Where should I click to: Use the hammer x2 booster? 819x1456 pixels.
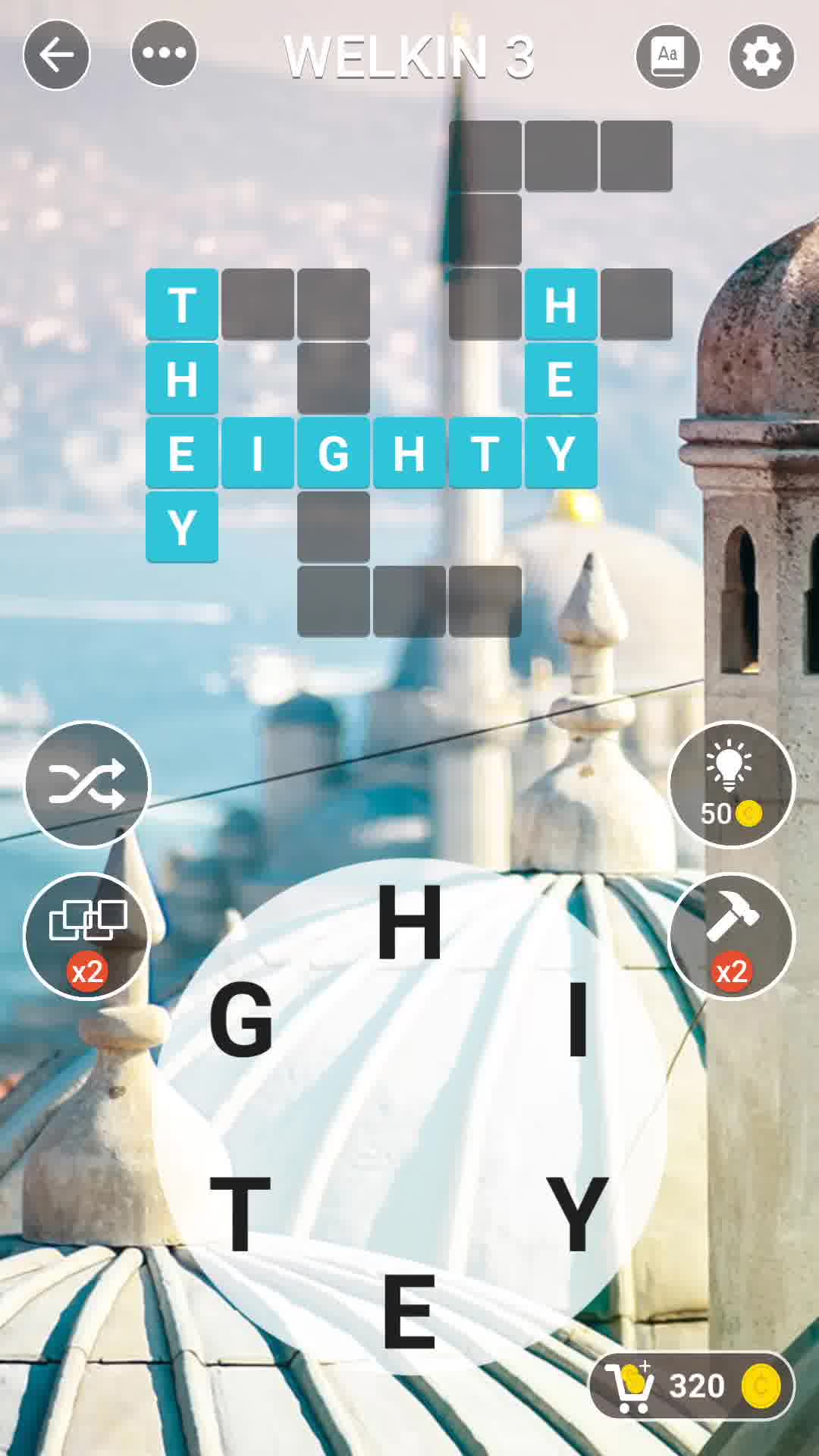pos(731,937)
